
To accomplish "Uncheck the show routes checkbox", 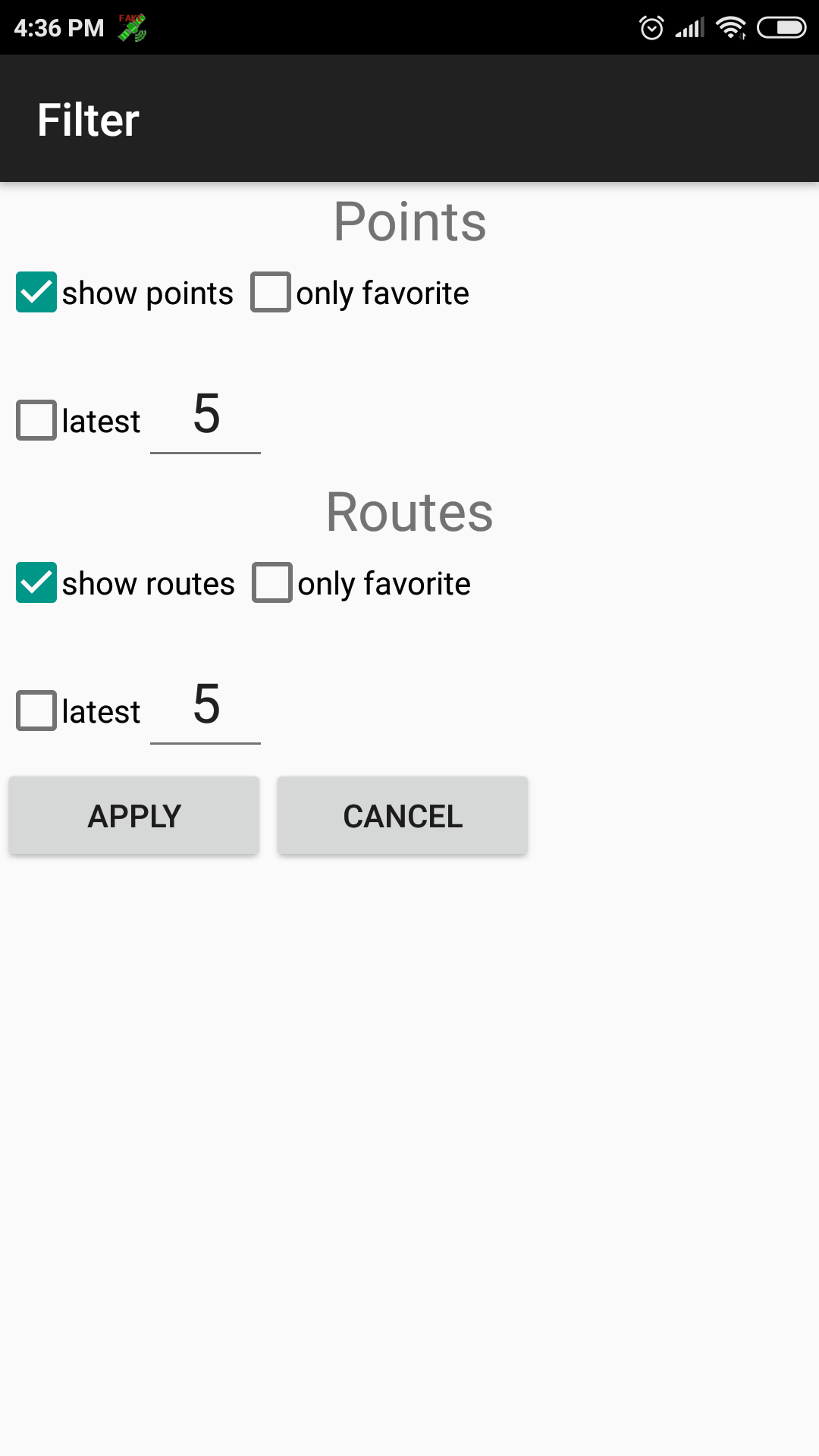I will [x=36, y=582].
